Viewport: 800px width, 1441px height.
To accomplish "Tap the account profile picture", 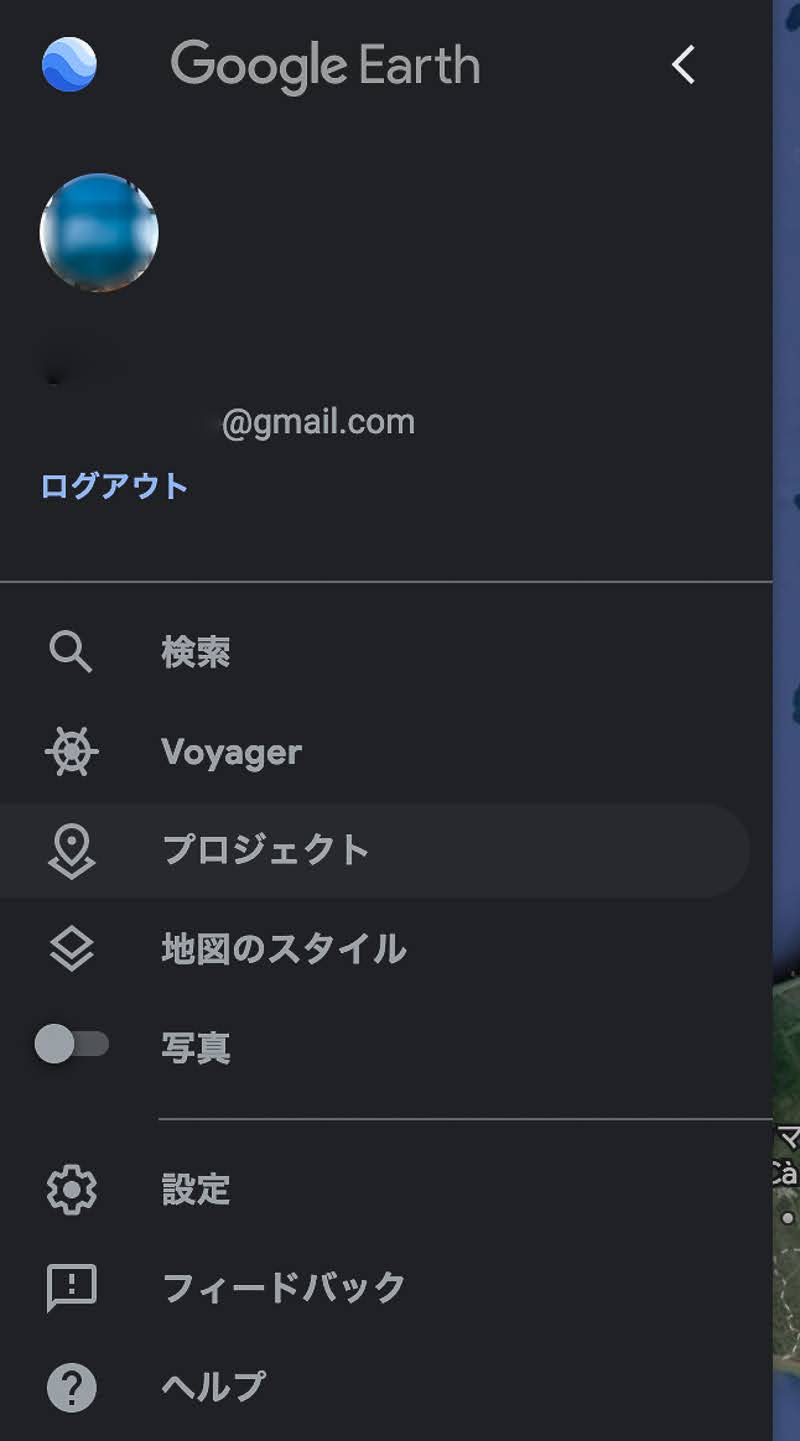I will (x=99, y=233).
